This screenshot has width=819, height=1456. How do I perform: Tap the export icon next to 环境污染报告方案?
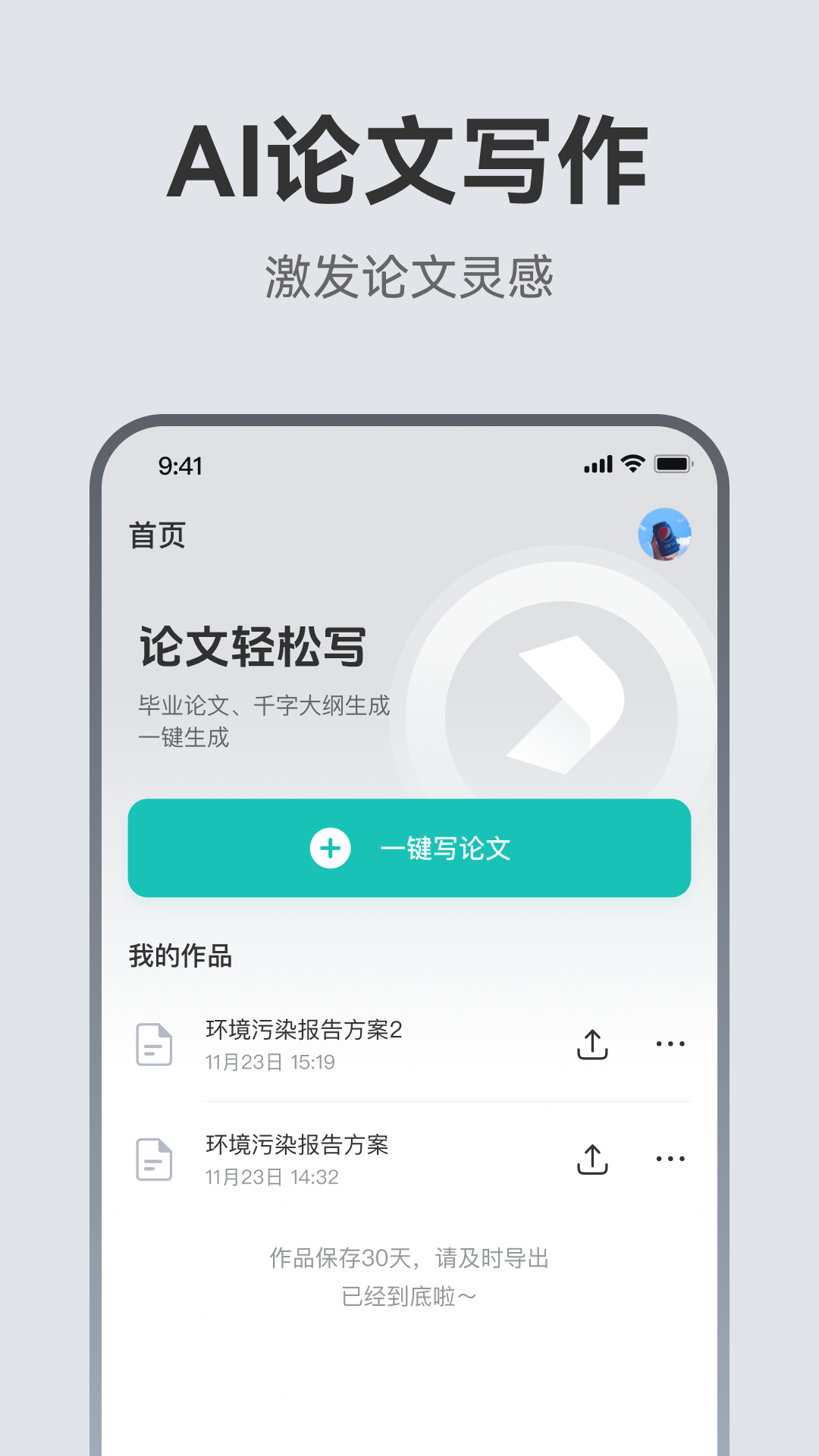593,1158
